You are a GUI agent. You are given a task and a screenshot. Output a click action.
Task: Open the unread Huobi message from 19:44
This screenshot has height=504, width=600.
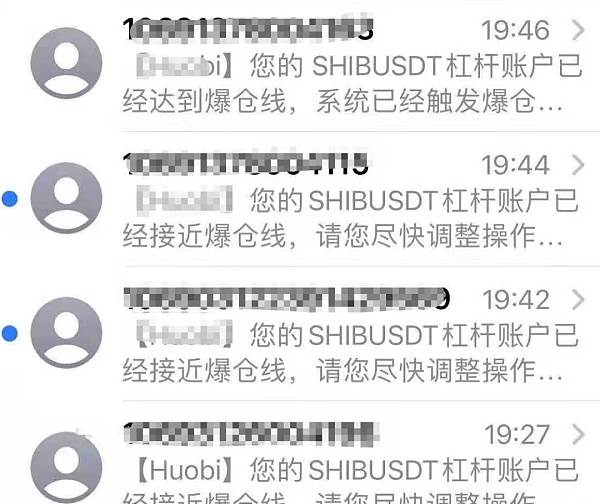[350, 200]
